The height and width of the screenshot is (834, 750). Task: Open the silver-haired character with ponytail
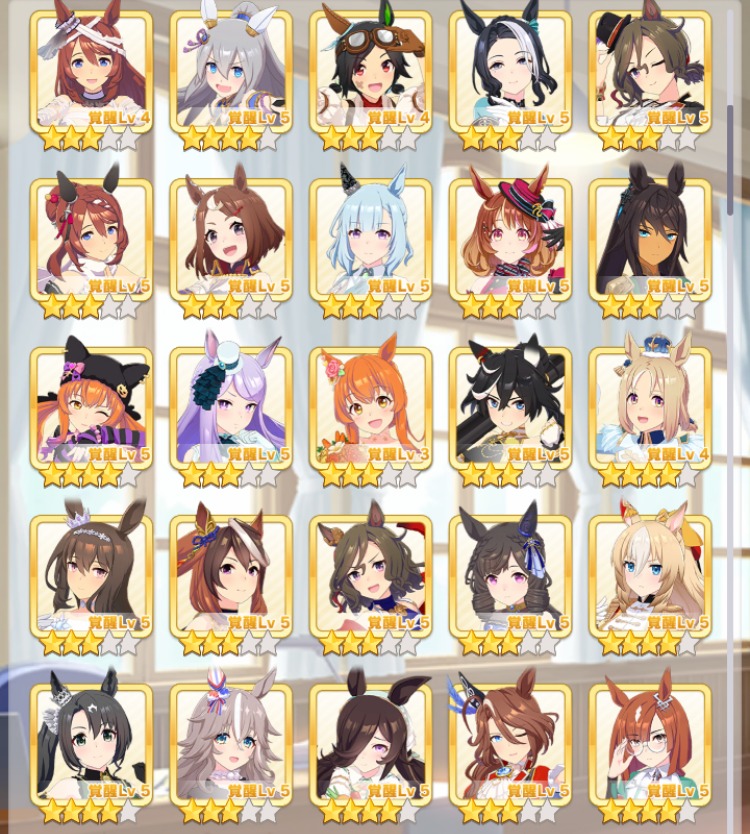[x=230, y=72]
